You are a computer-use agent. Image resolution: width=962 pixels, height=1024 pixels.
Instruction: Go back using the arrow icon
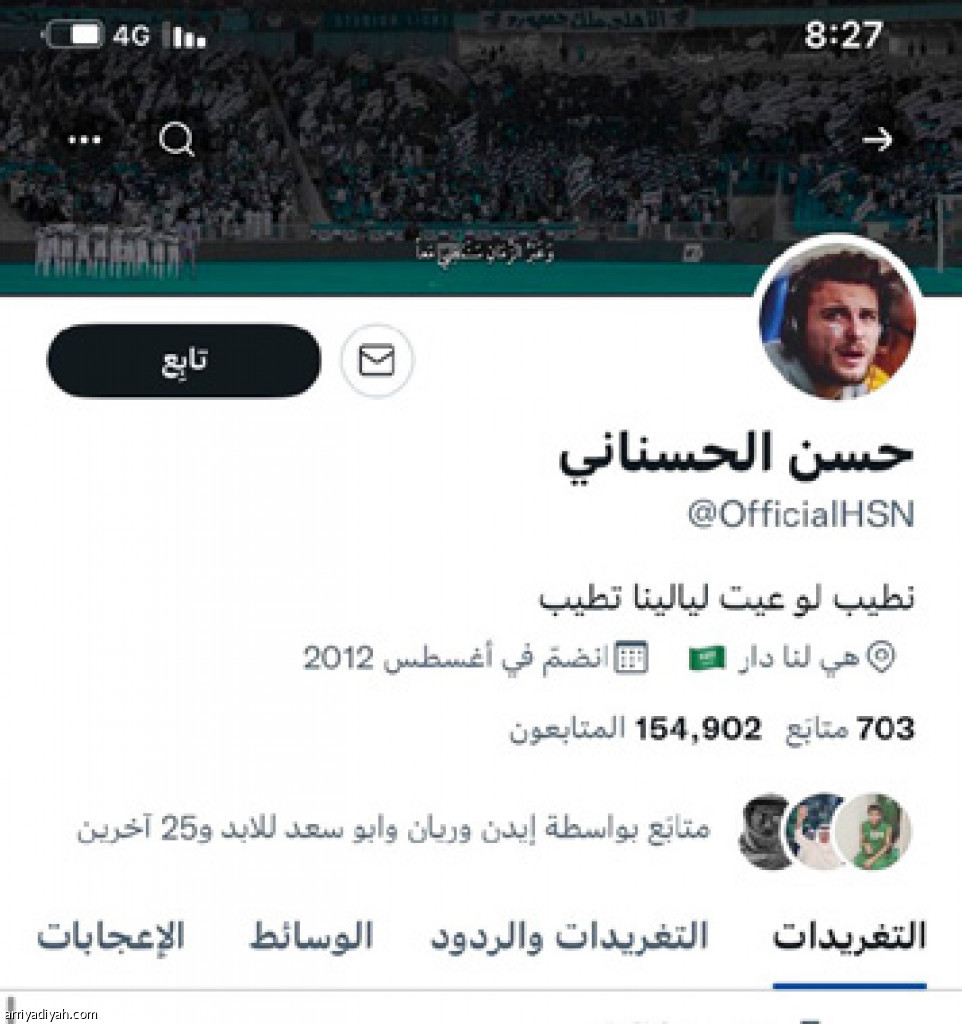click(x=877, y=141)
